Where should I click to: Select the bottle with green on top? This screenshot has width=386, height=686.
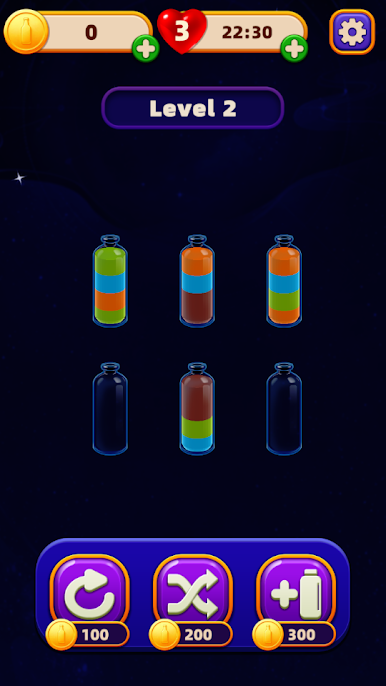[x=110, y=280]
